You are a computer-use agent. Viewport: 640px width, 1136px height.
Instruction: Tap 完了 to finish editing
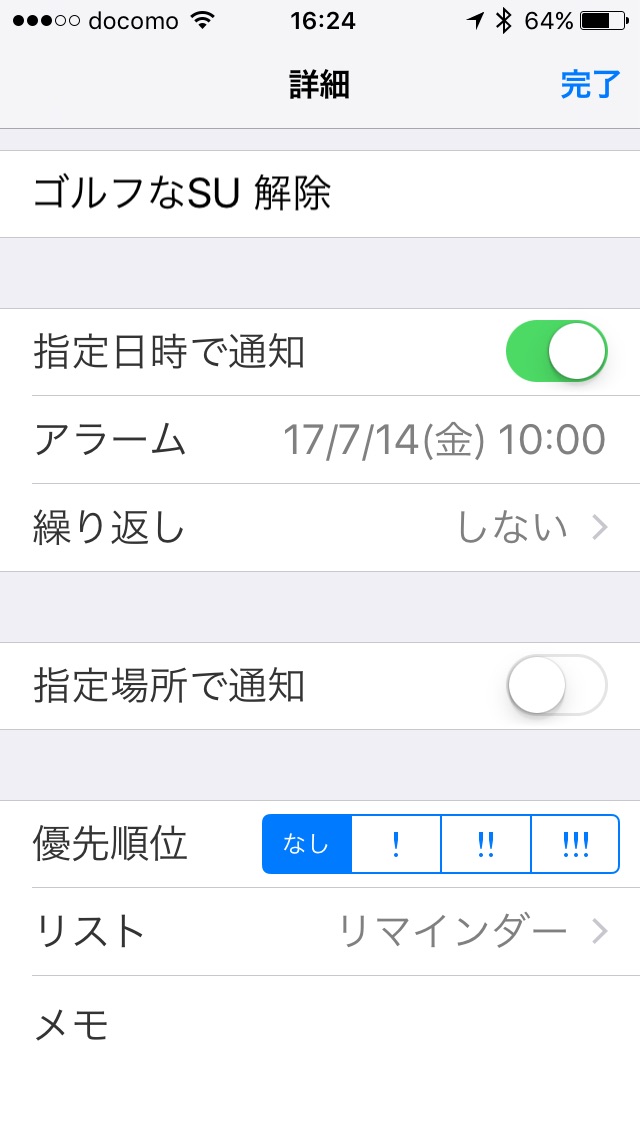coord(590,85)
